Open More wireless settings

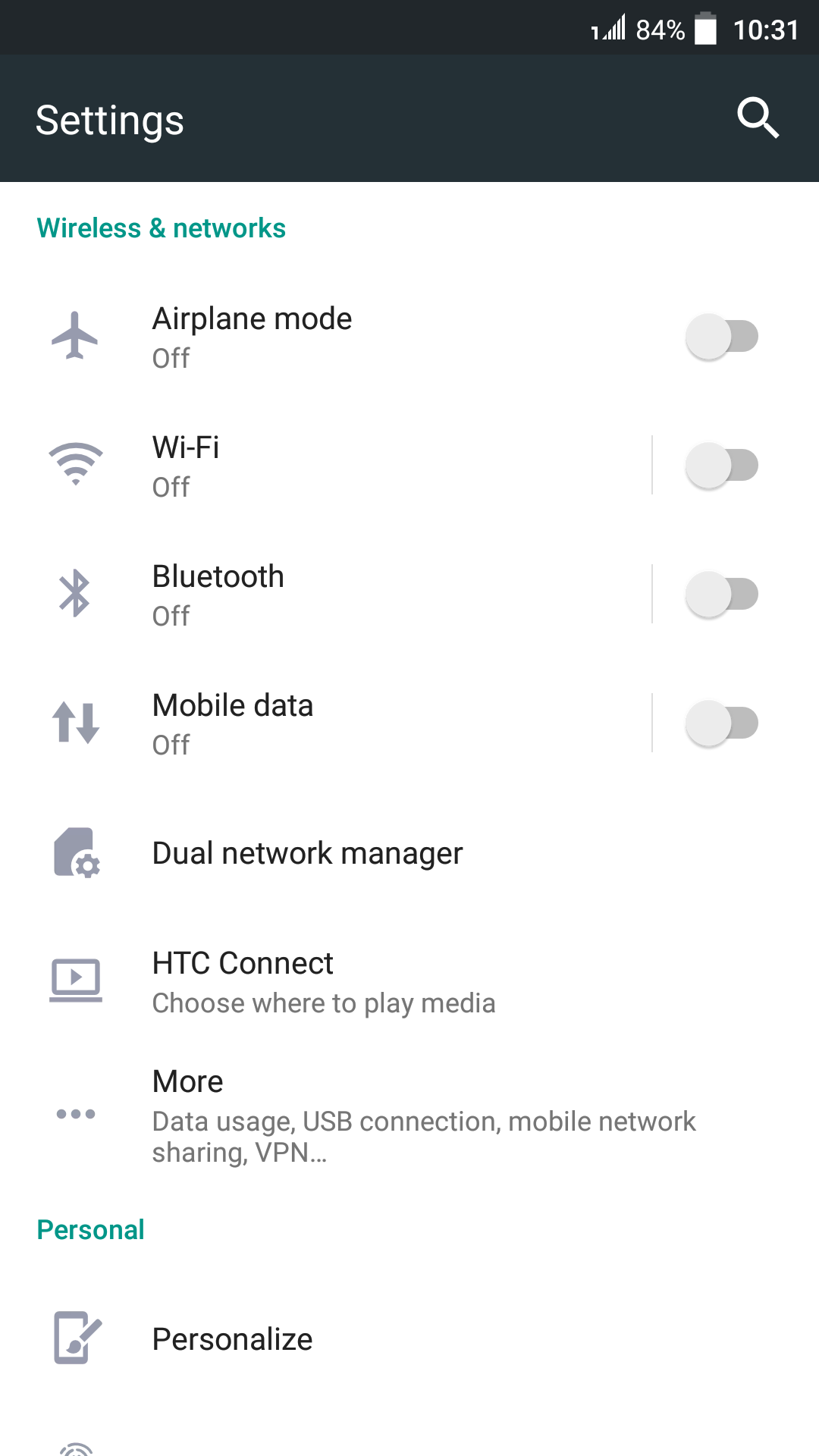coord(409,1115)
